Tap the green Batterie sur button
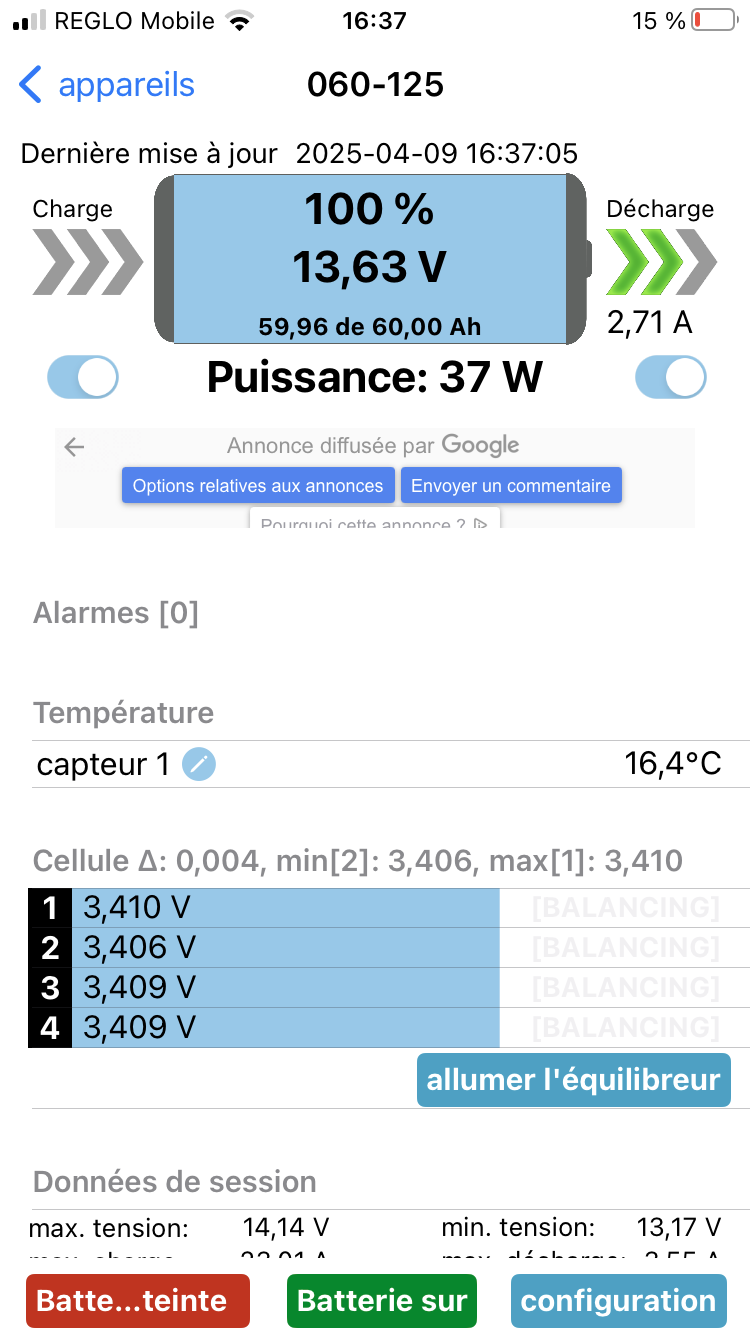The height and width of the screenshot is (1334, 750). (x=382, y=1301)
